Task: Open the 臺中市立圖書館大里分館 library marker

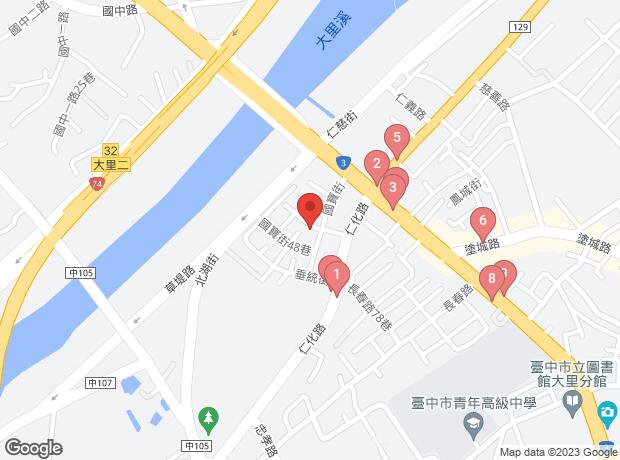Action: click(x=573, y=404)
